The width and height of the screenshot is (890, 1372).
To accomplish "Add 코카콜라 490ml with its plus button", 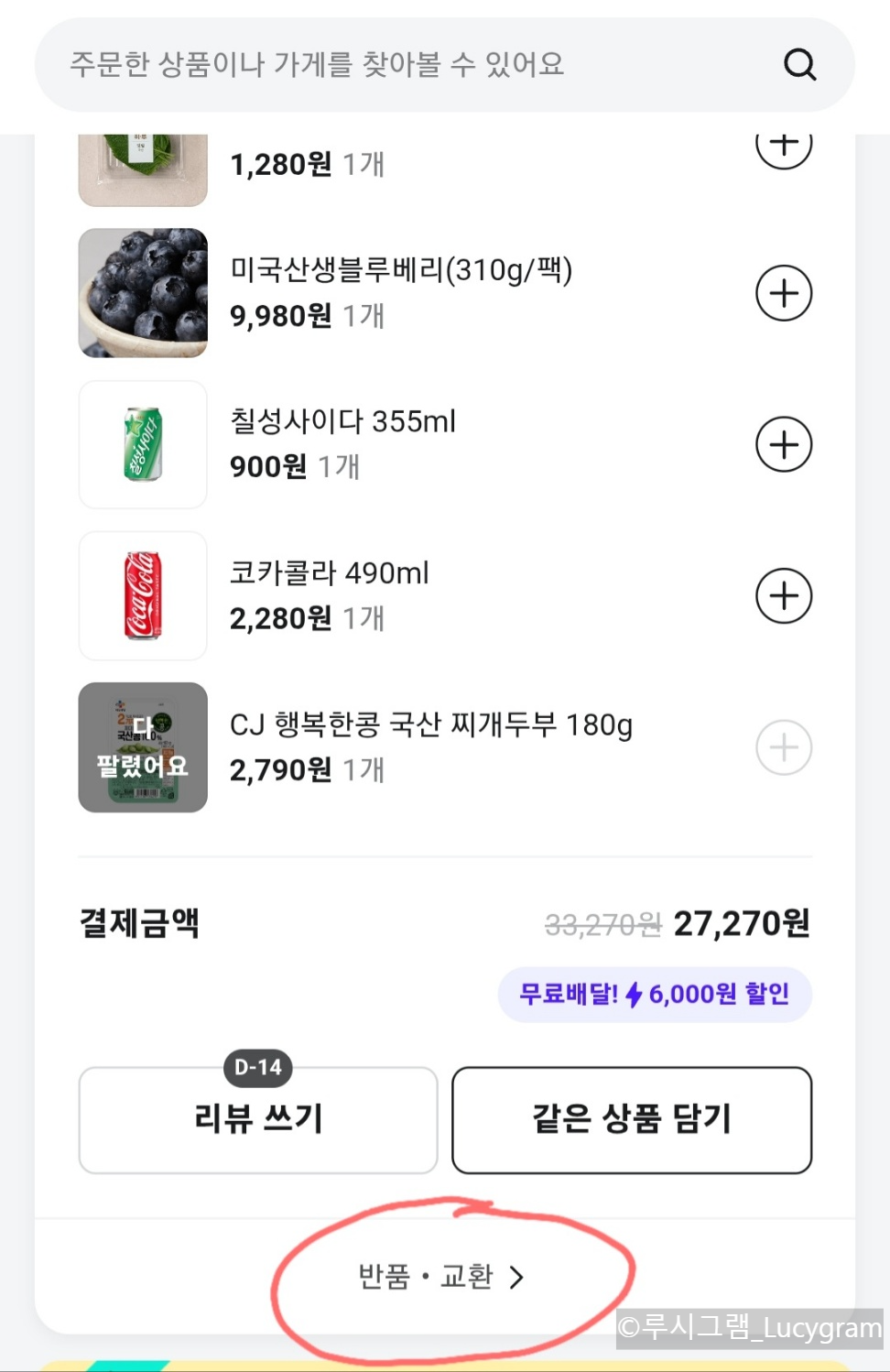I will coord(784,596).
